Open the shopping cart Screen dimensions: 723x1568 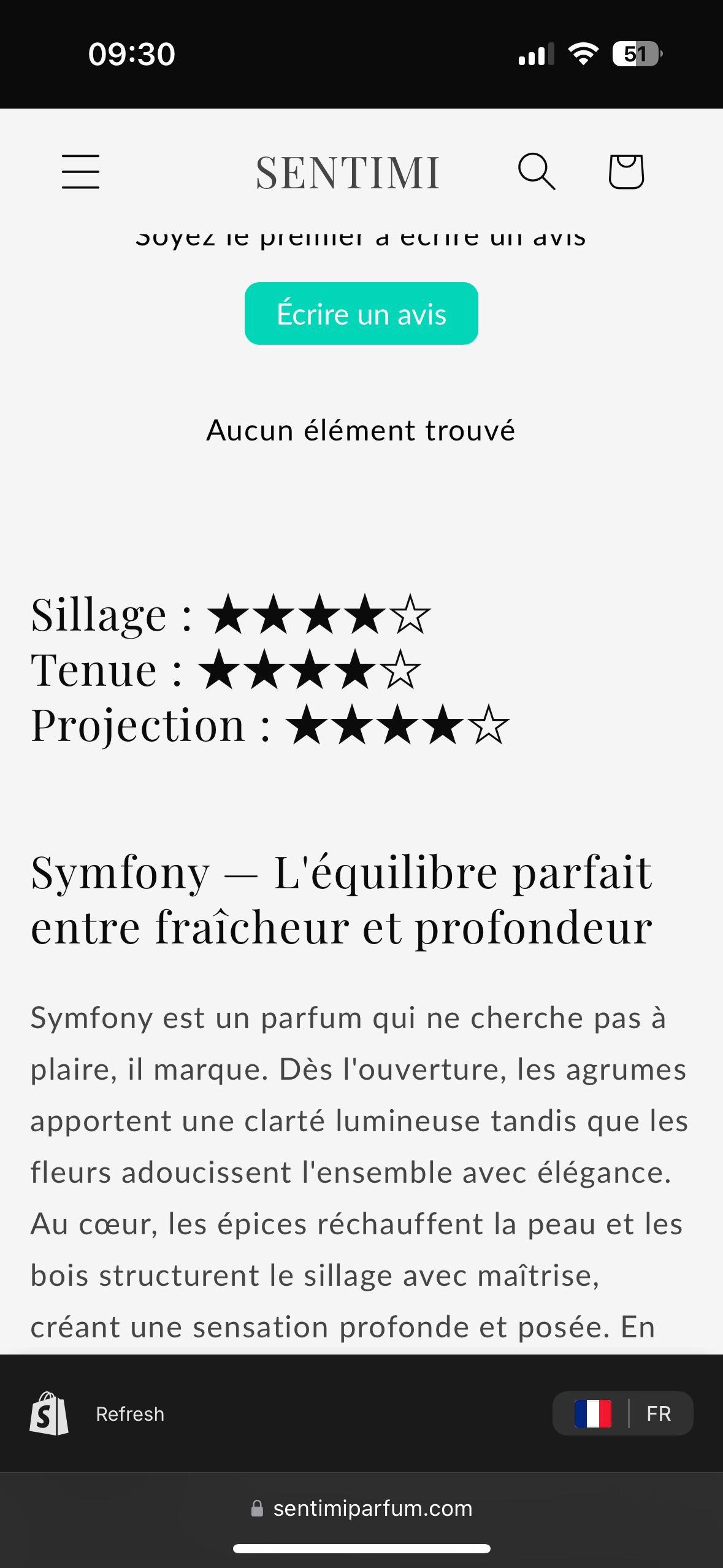click(625, 172)
